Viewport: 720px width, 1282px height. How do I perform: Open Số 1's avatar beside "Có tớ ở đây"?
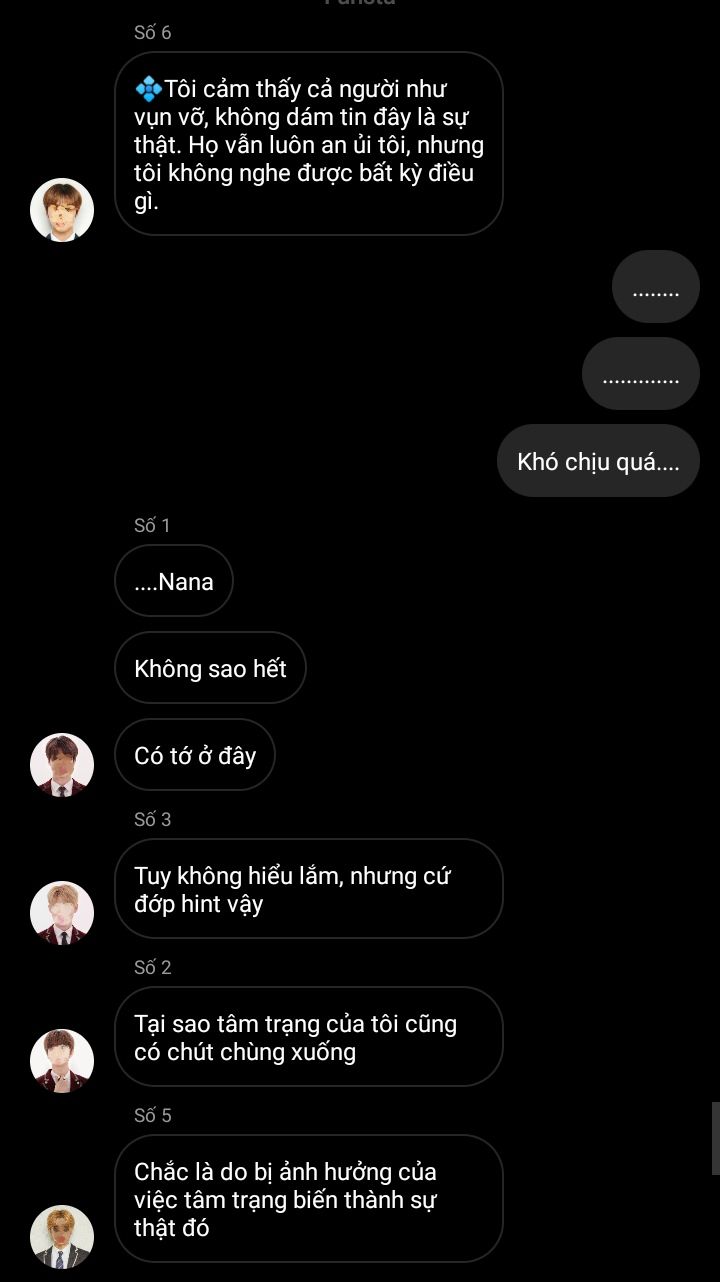[x=62, y=765]
